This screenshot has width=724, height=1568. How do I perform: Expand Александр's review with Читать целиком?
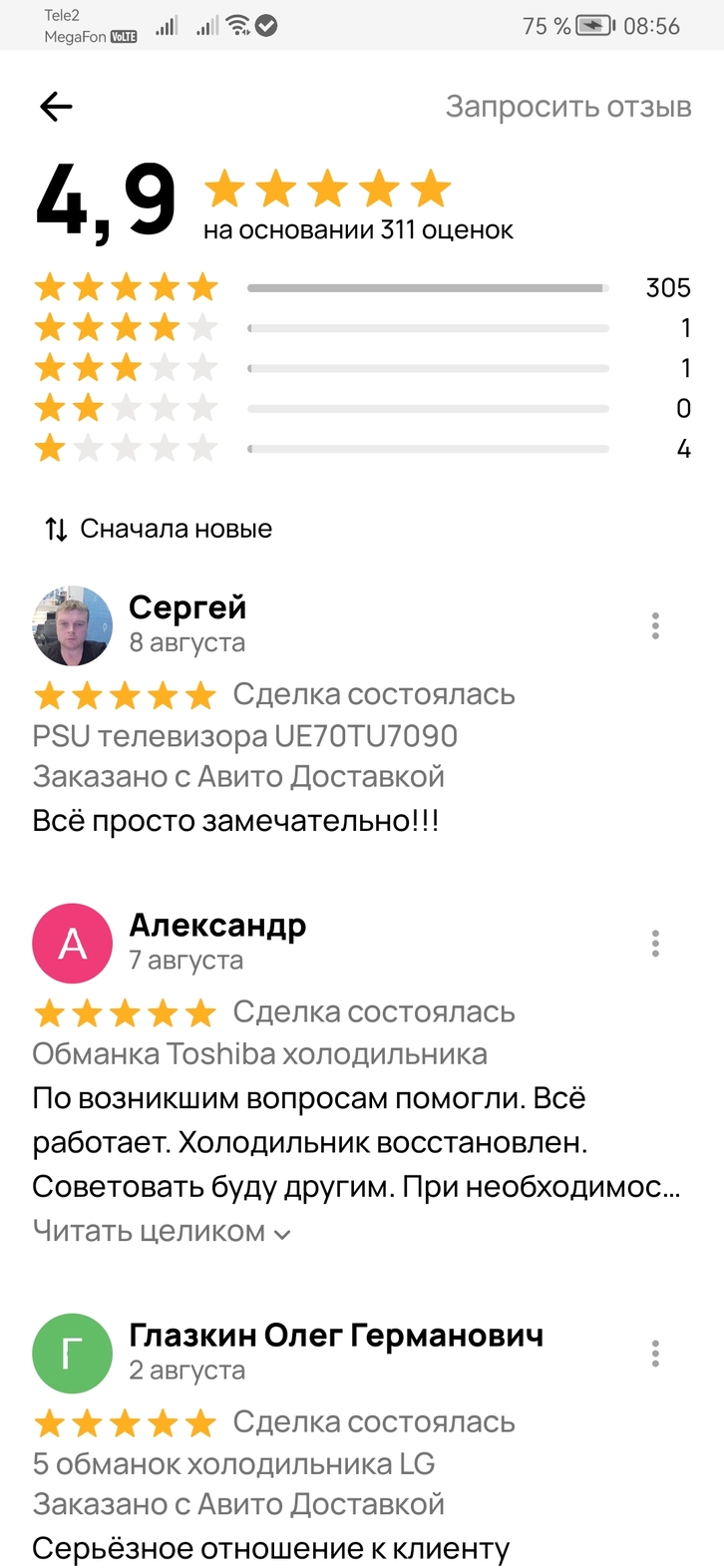click(162, 1232)
